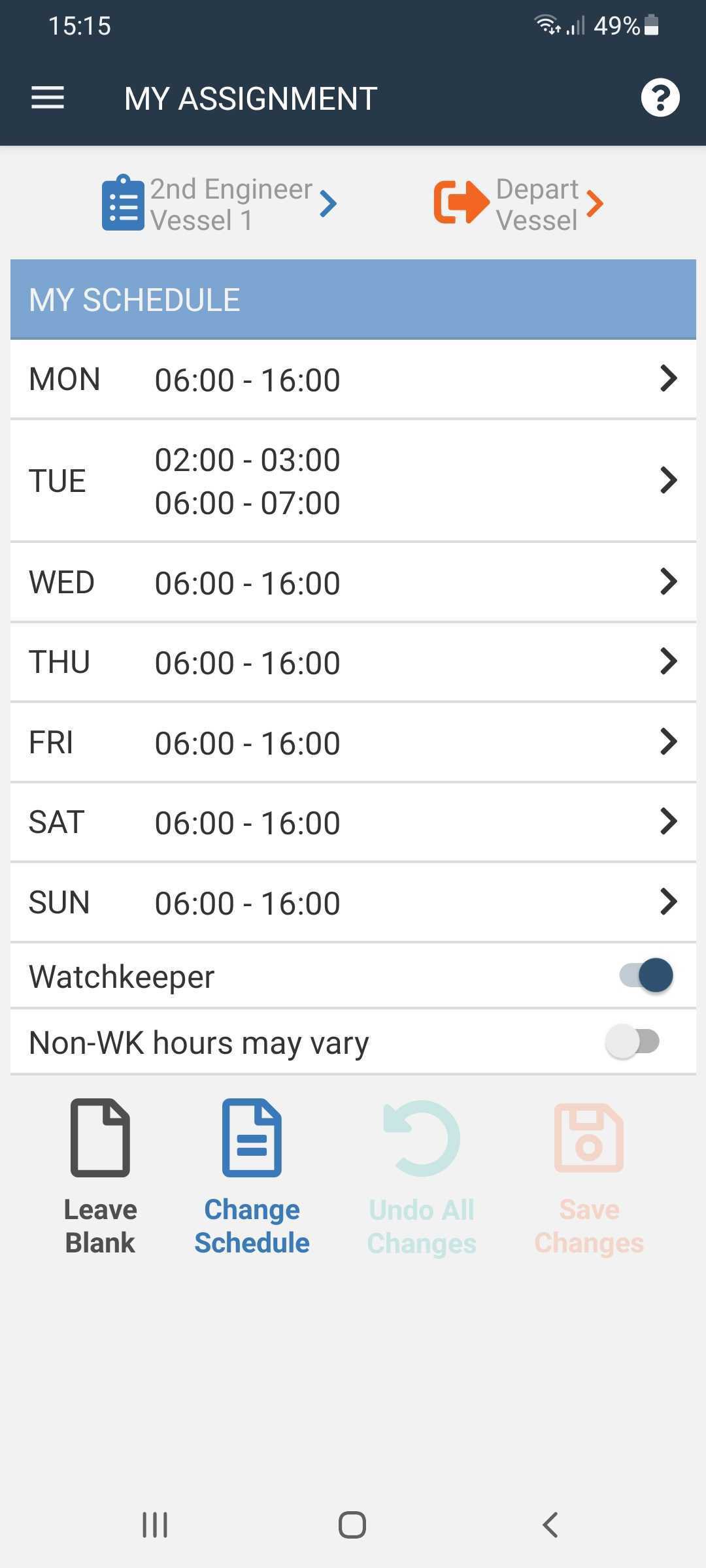The image size is (706, 1568).
Task: Open Sunday's schedule row
Action: pos(353,903)
